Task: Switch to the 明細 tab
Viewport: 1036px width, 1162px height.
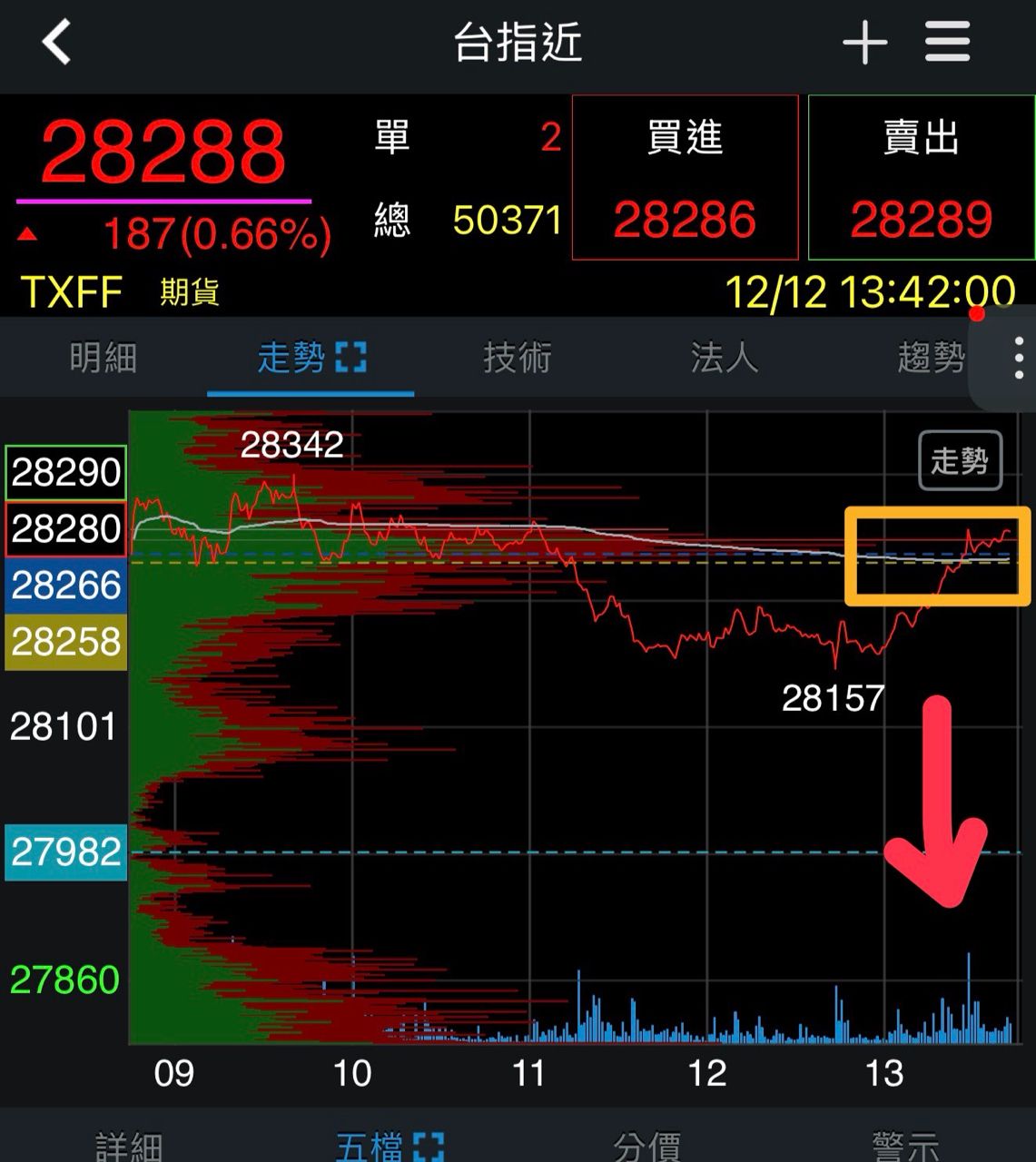Action: (104, 358)
